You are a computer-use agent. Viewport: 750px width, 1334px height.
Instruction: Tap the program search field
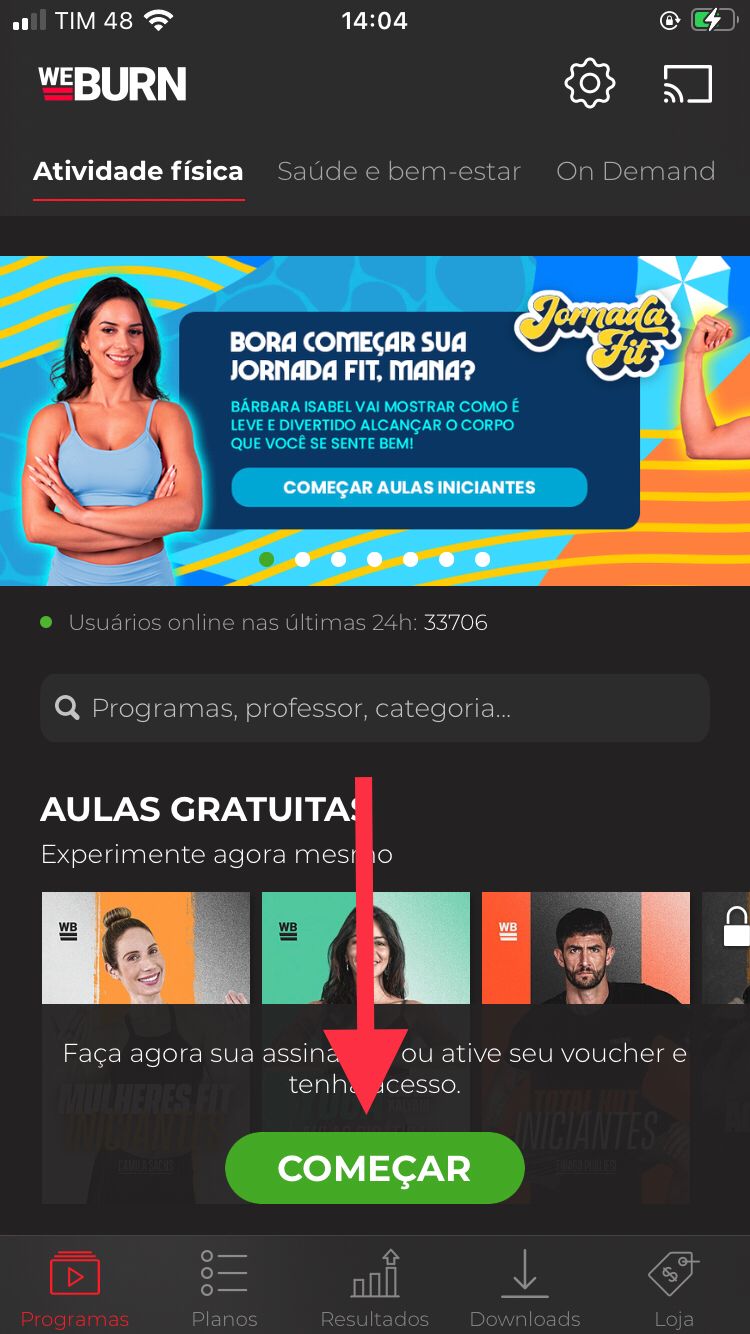tap(375, 708)
